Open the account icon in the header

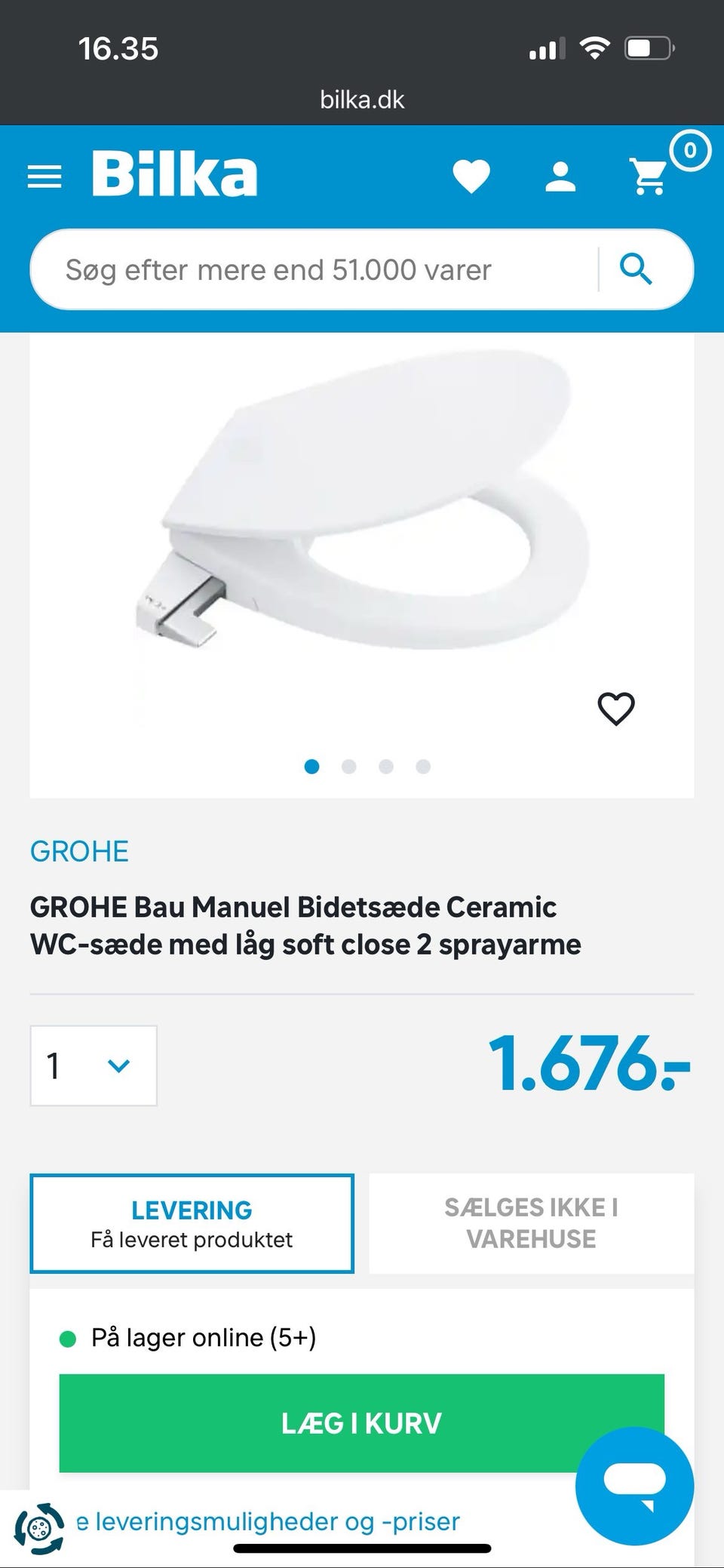click(x=561, y=176)
